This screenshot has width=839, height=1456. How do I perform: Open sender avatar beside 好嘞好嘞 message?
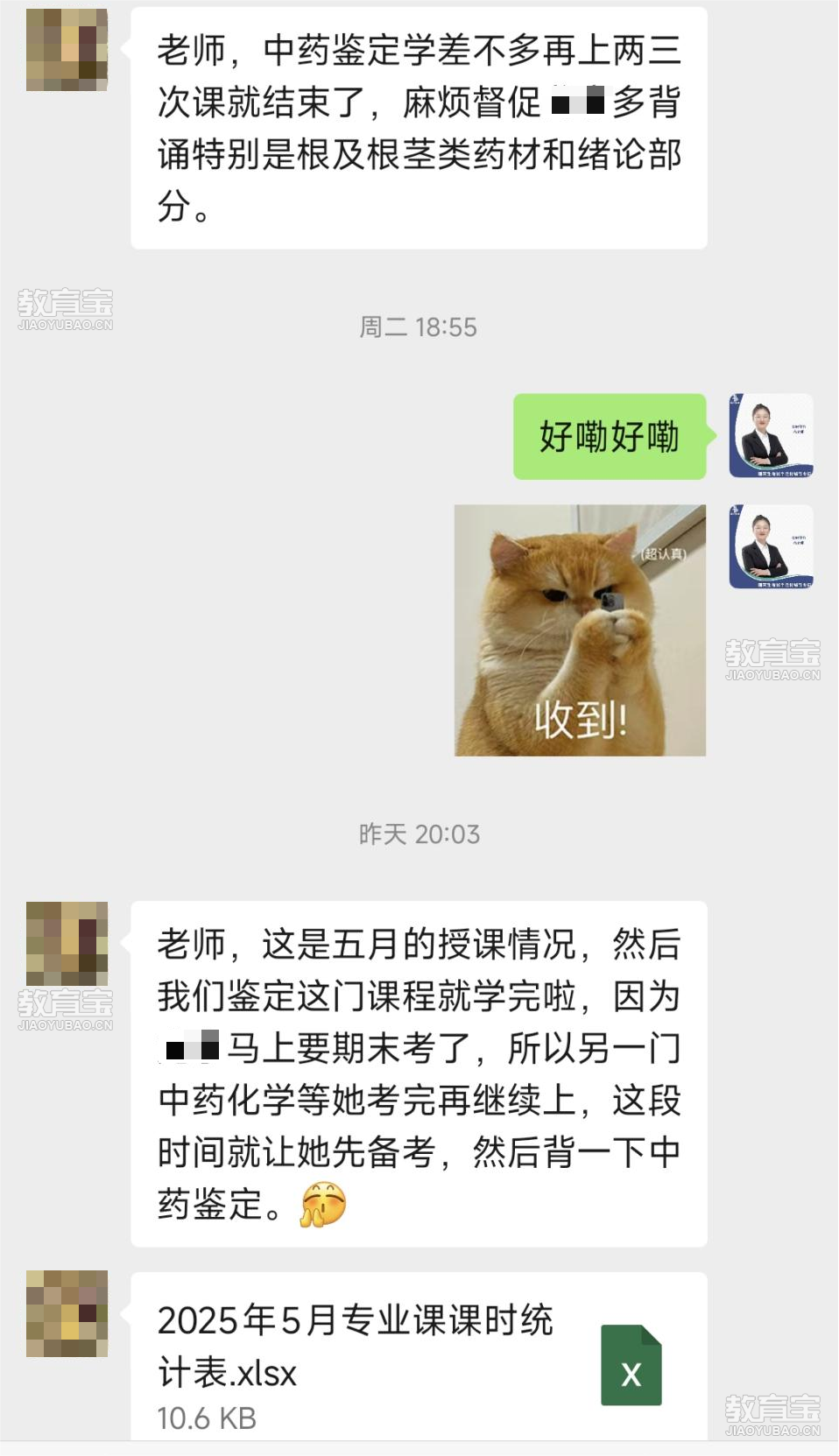click(771, 435)
